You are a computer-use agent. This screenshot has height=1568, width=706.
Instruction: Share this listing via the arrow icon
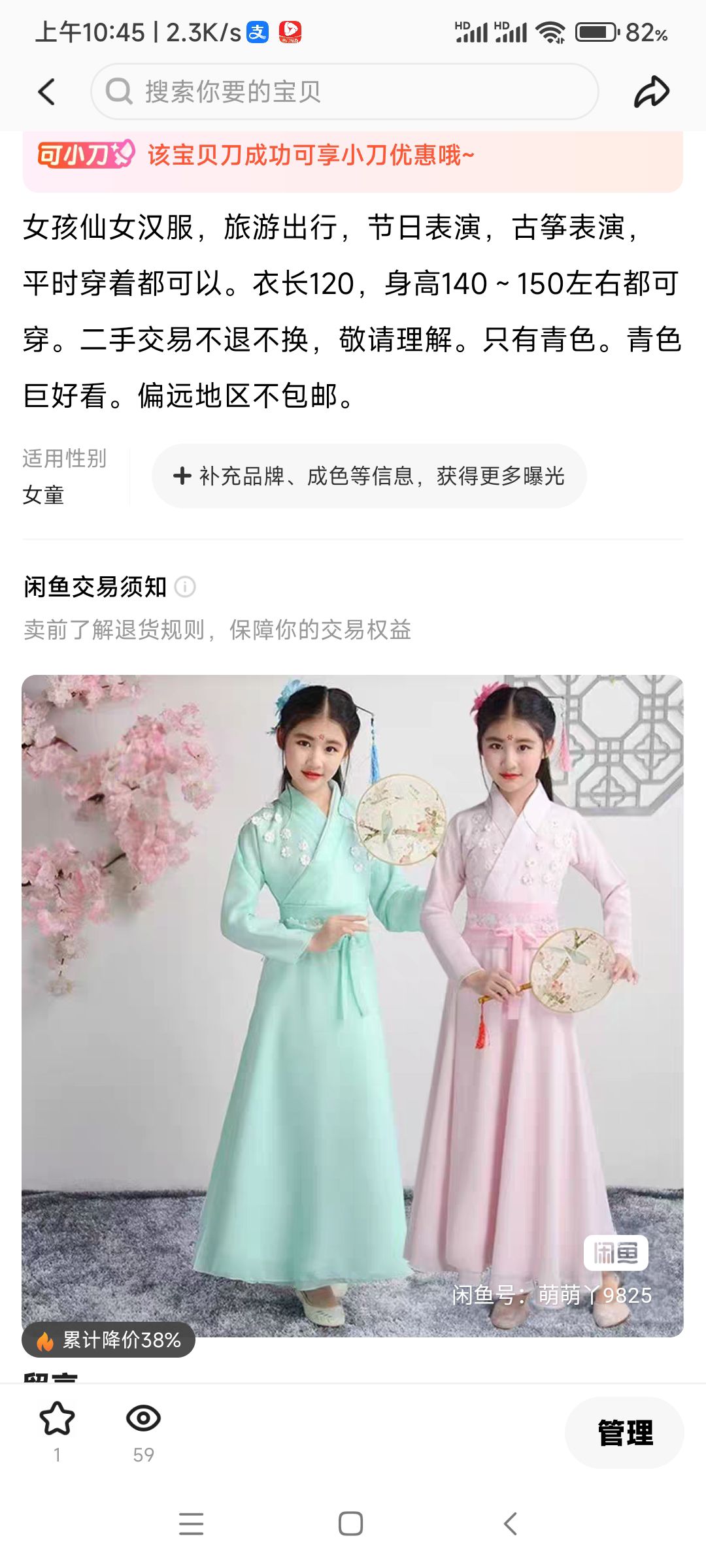651,91
